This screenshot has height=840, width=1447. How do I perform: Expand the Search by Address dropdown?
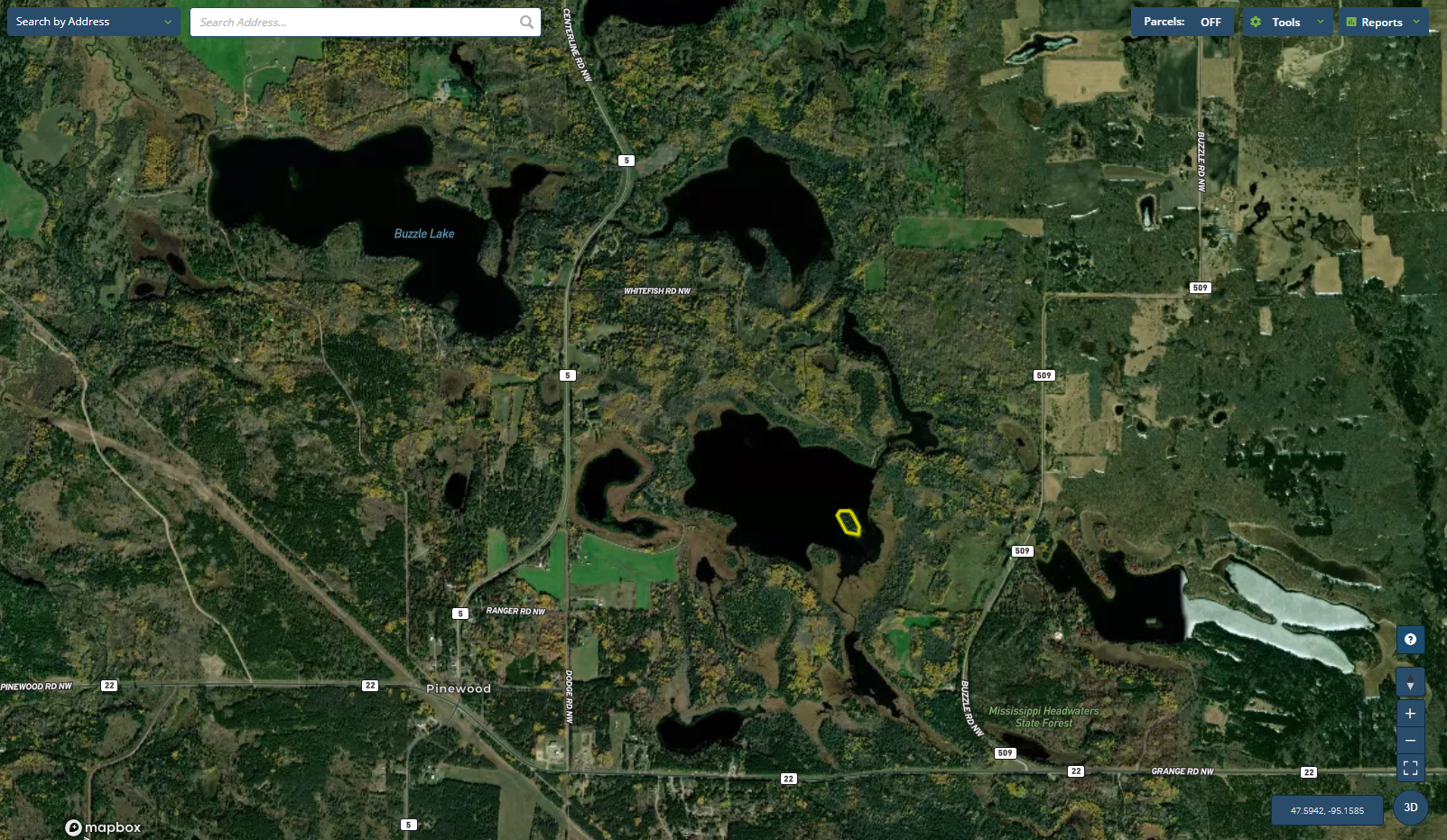[93, 22]
